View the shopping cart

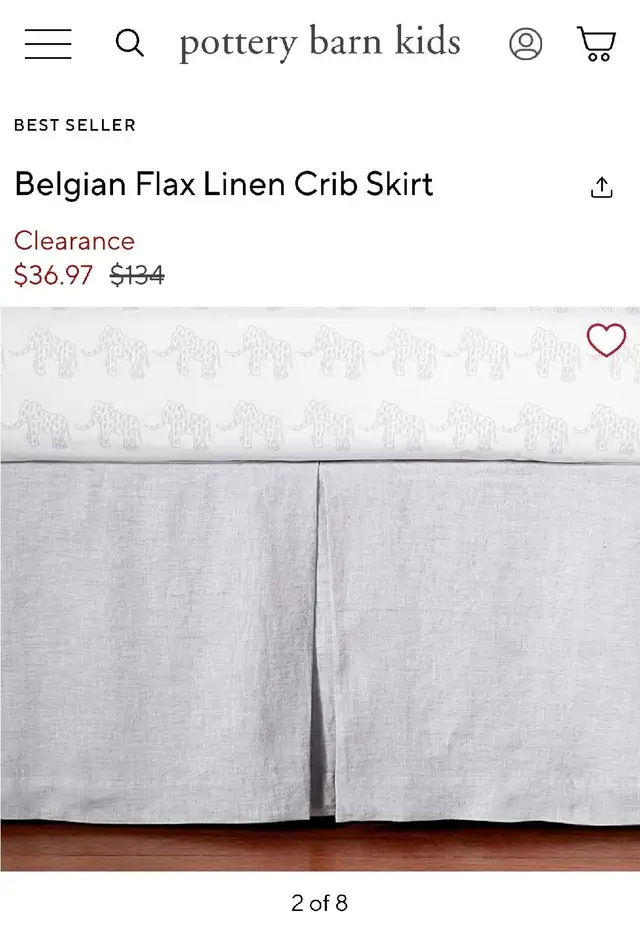pyautogui.click(x=596, y=43)
